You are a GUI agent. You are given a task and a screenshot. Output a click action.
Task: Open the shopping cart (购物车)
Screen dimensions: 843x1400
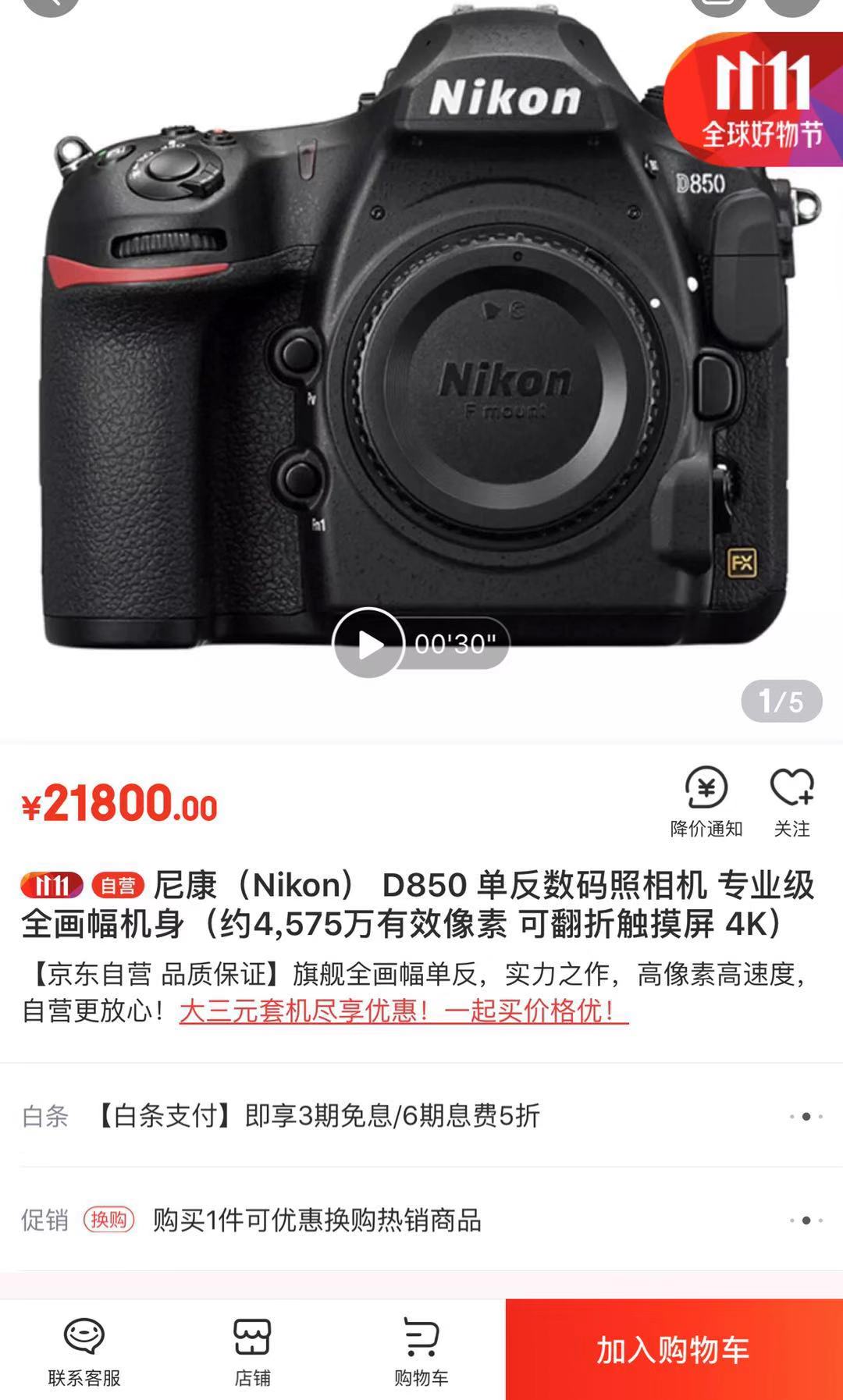pyautogui.click(x=421, y=1351)
